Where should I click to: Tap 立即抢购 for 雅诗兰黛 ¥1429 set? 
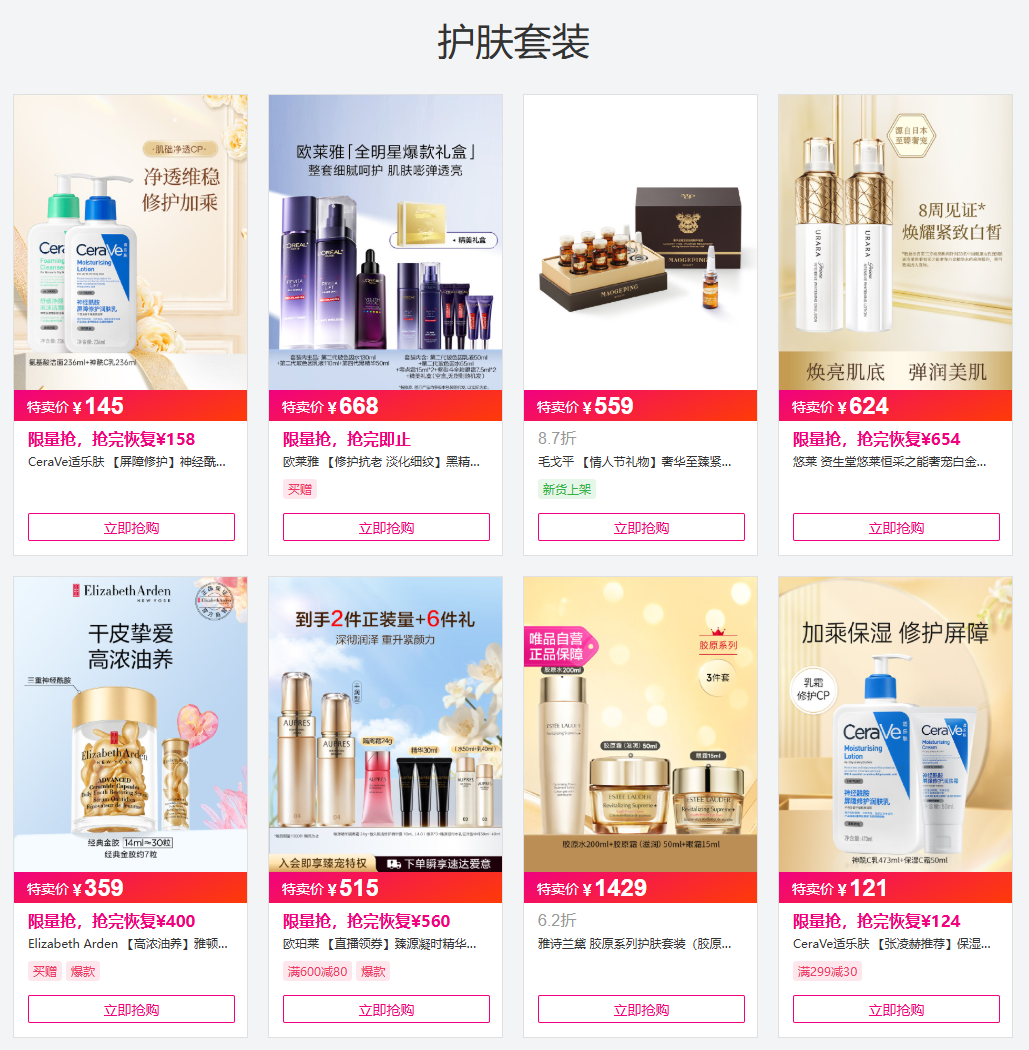tap(641, 1009)
